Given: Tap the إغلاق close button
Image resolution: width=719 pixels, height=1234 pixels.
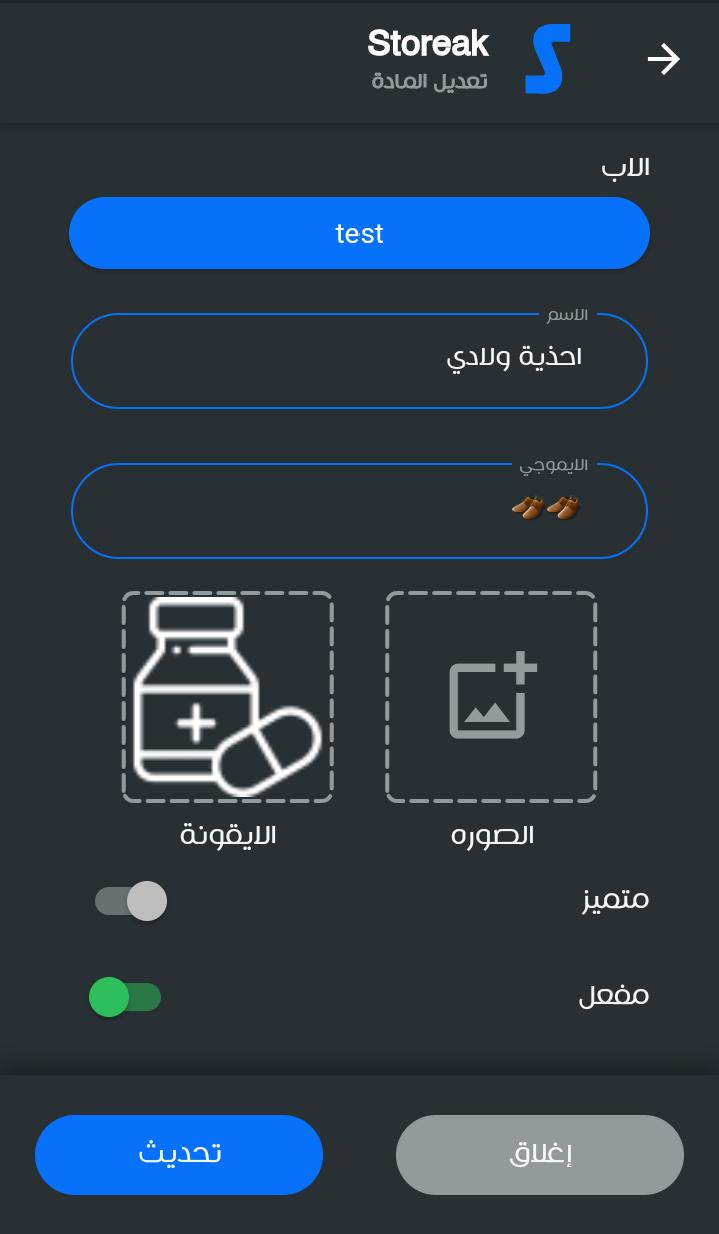Looking at the screenshot, I should [x=540, y=1154].
